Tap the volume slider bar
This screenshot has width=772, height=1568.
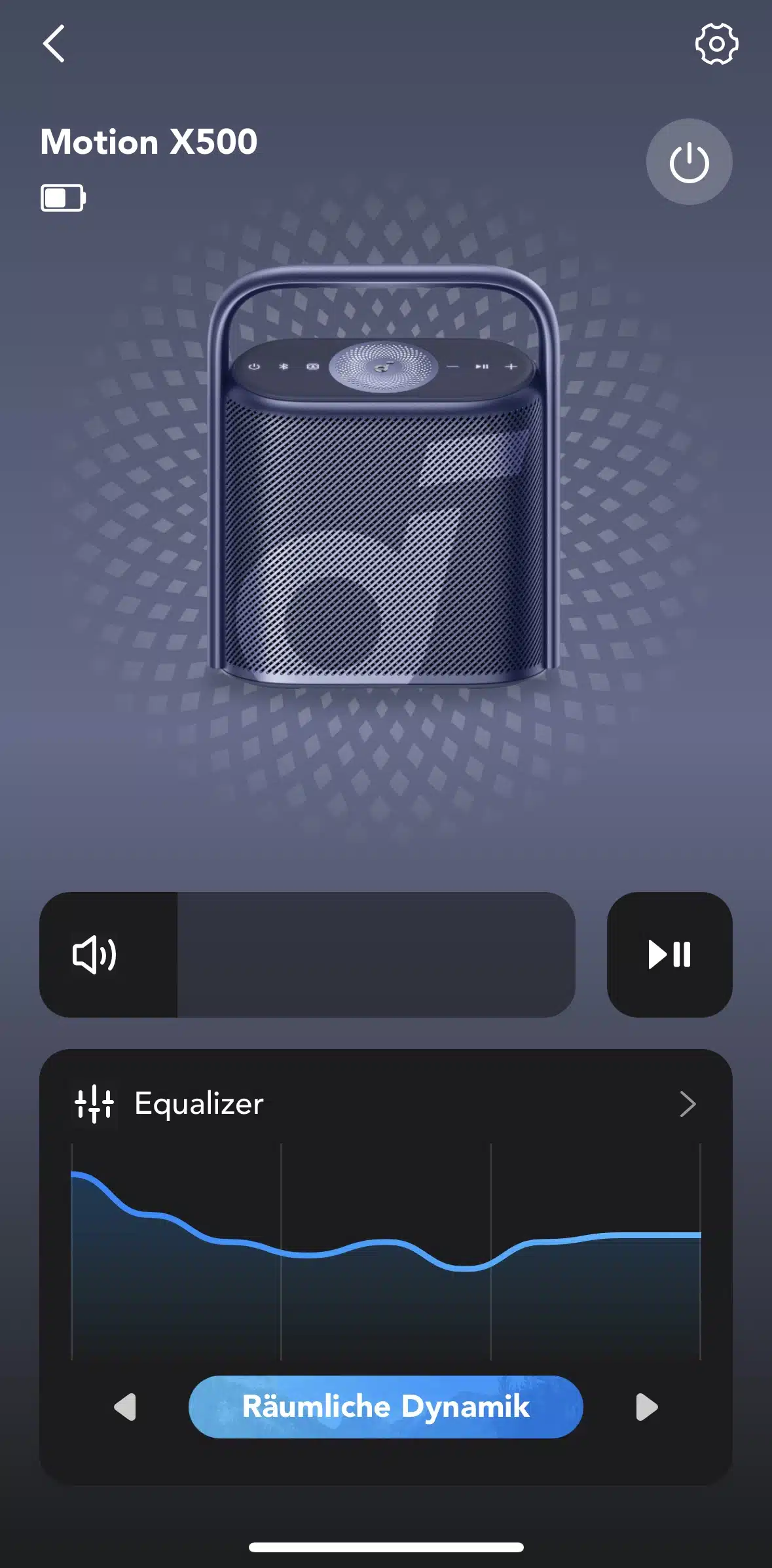307,954
